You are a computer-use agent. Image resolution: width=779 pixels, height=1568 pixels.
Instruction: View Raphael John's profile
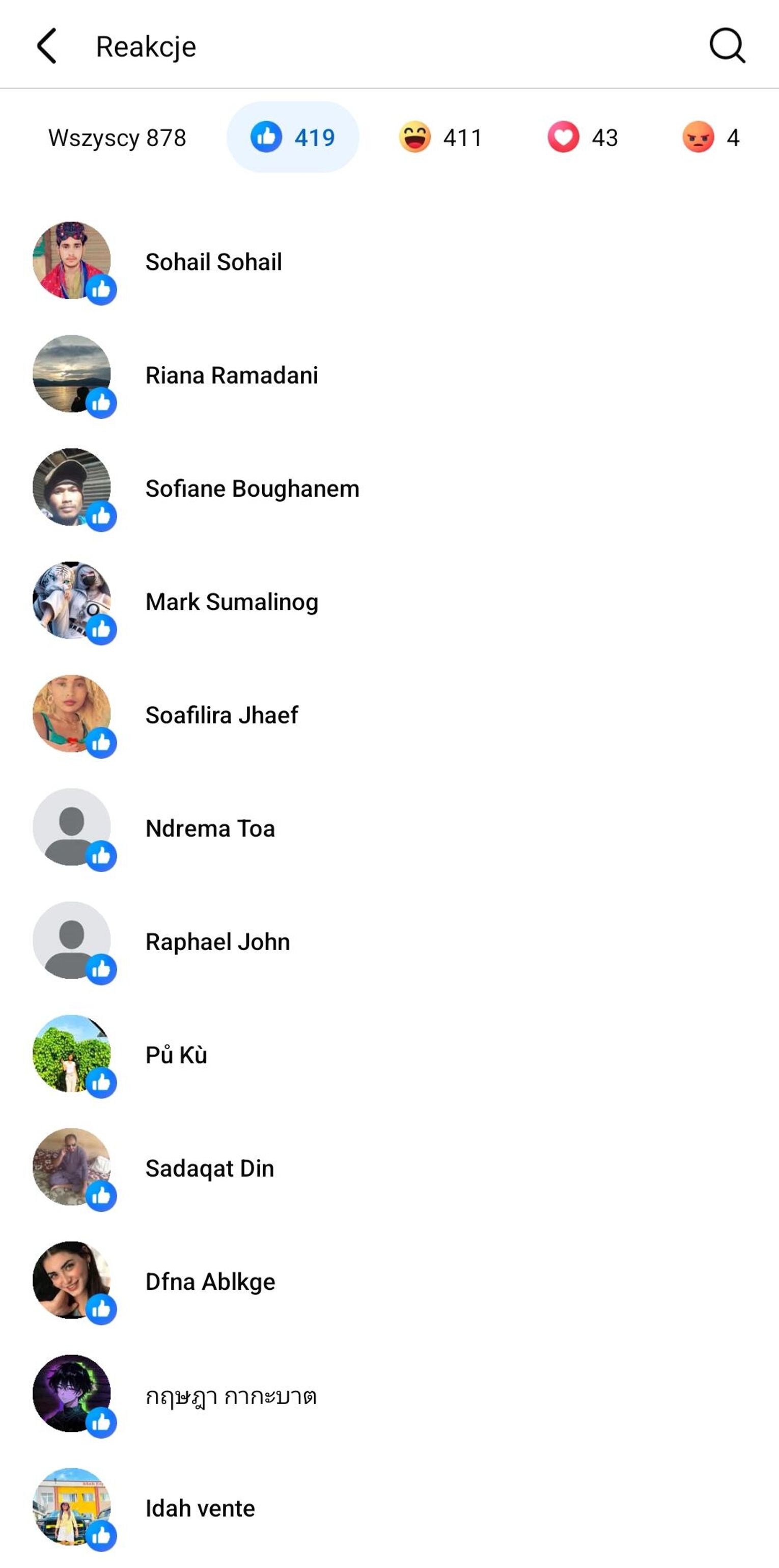coord(217,941)
